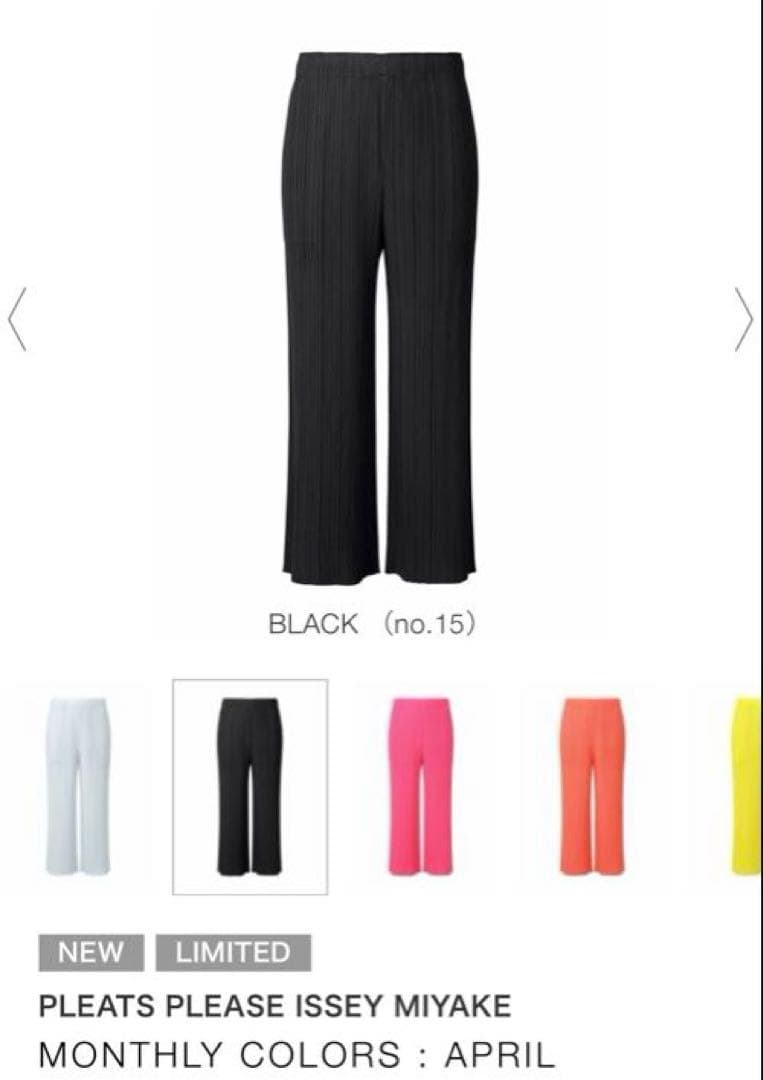
Task: Select the white pants color thumbnail
Action: 78,786
